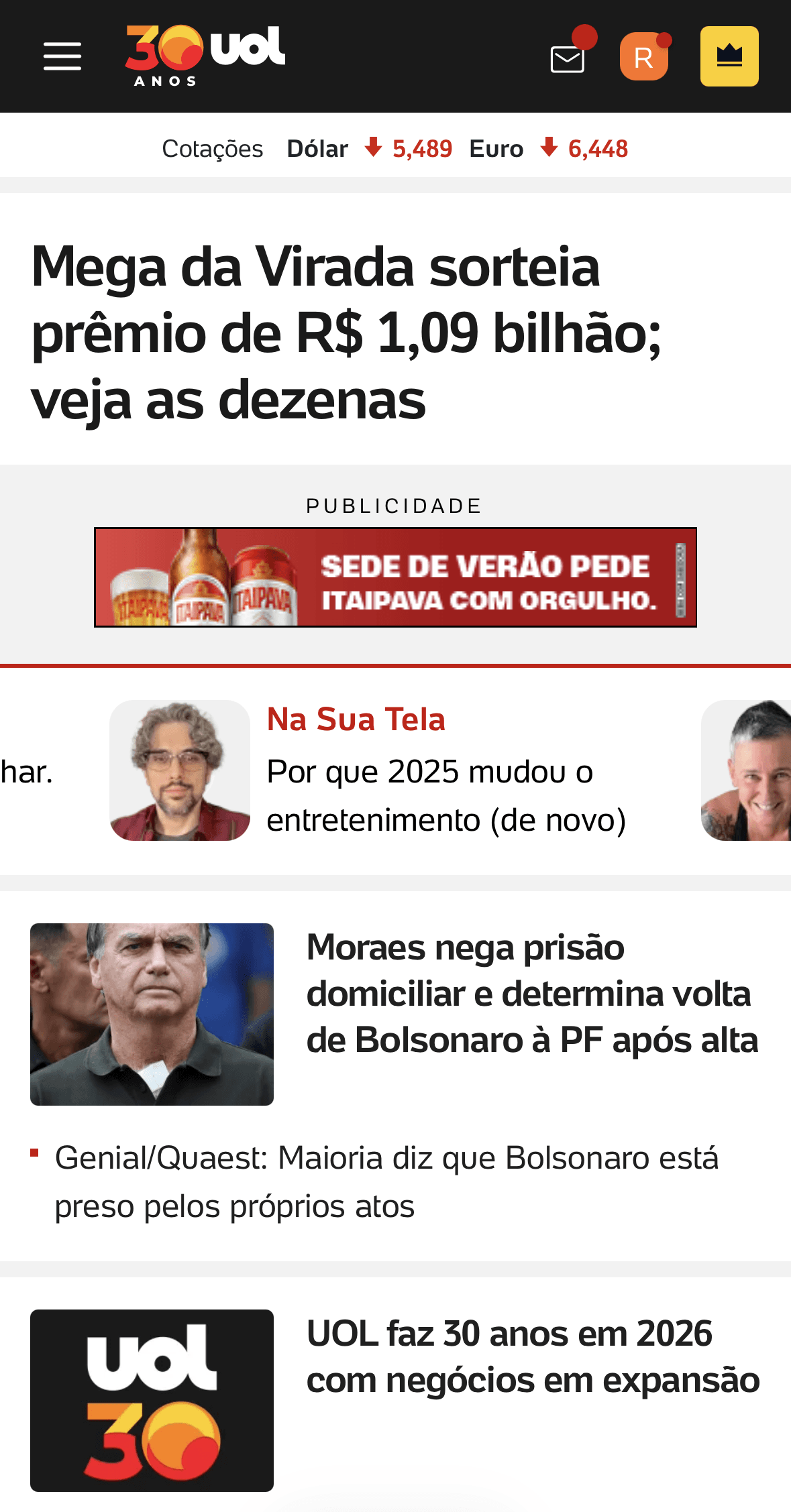791x1512 pixels.
Task: Read the story on Moraes denying house arrest
Action: [531, 994]
